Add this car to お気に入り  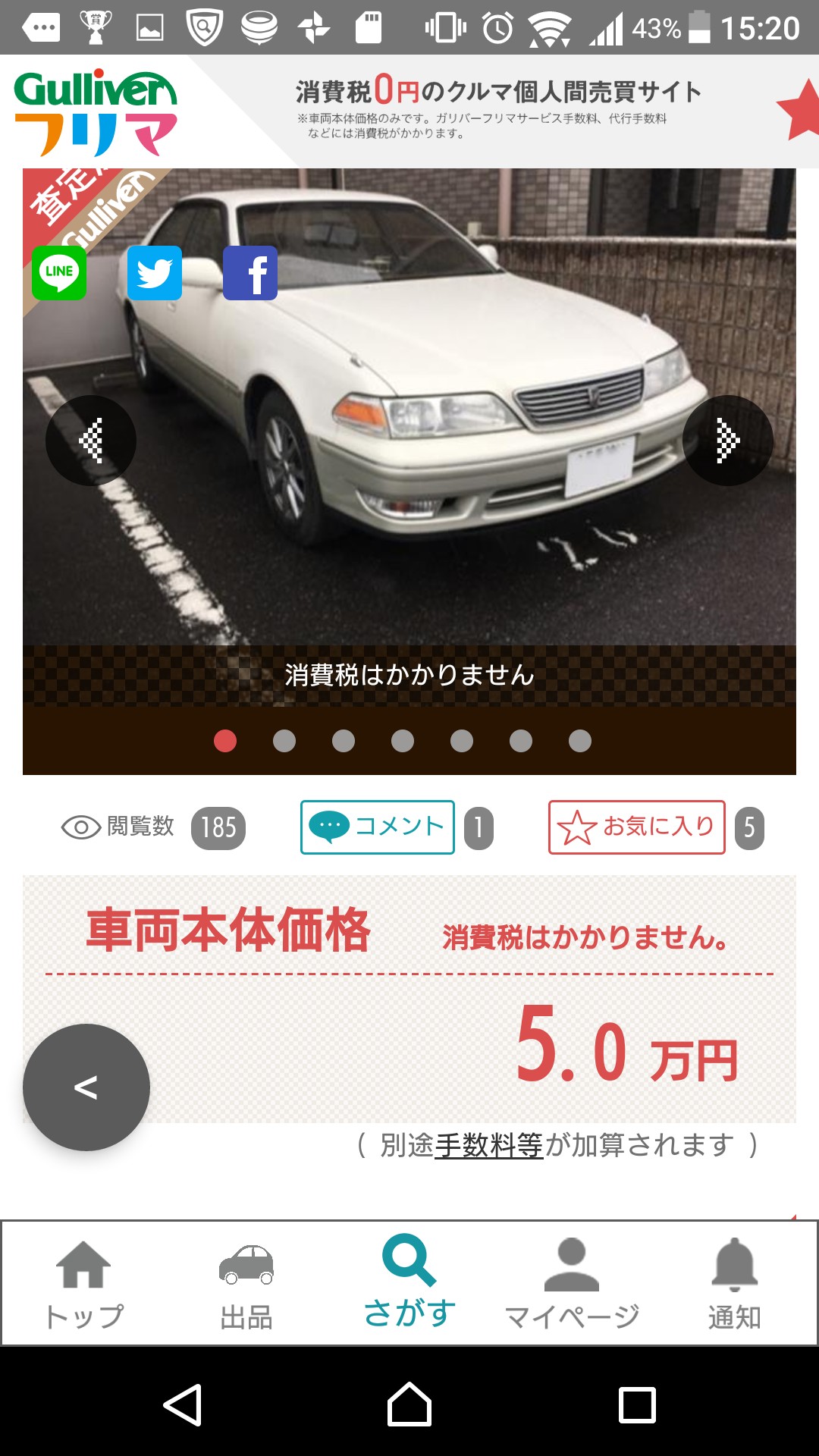coord(637,827)
